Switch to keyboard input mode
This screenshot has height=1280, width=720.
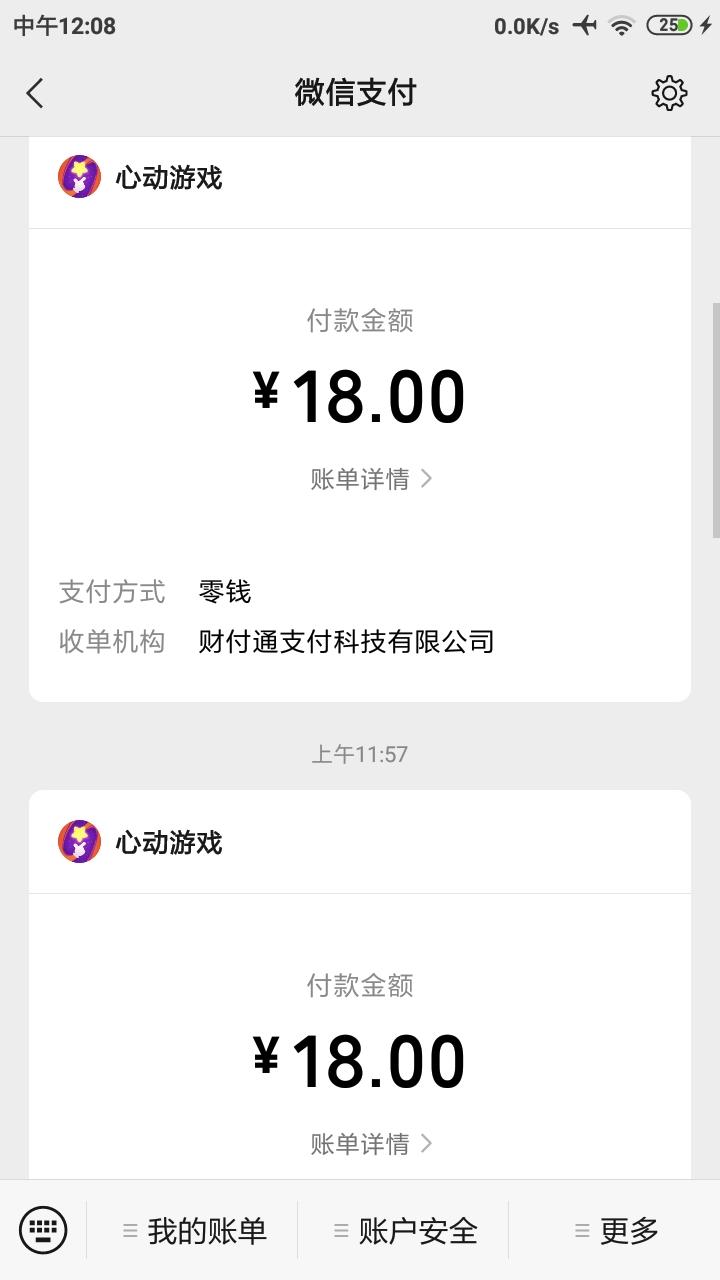coord(43,1229)
